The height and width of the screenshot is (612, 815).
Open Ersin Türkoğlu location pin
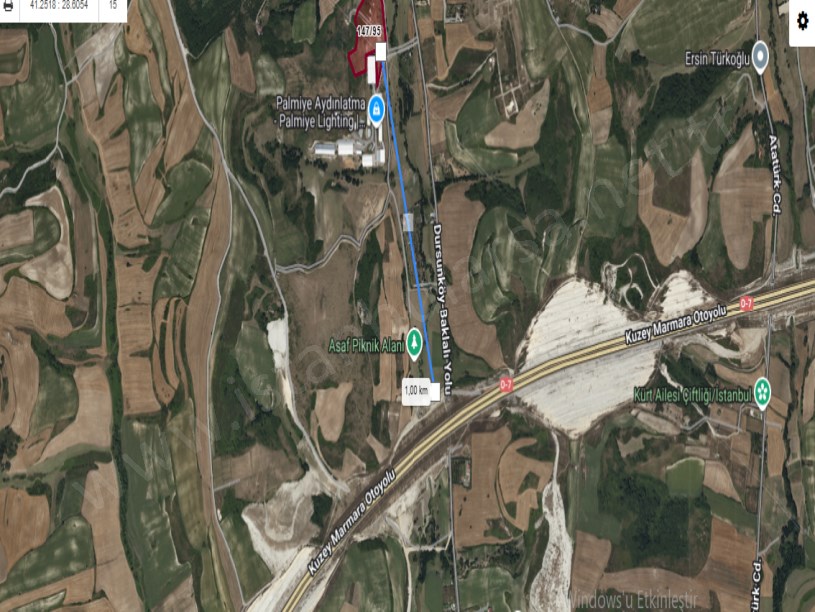click(x=760, y=56)
